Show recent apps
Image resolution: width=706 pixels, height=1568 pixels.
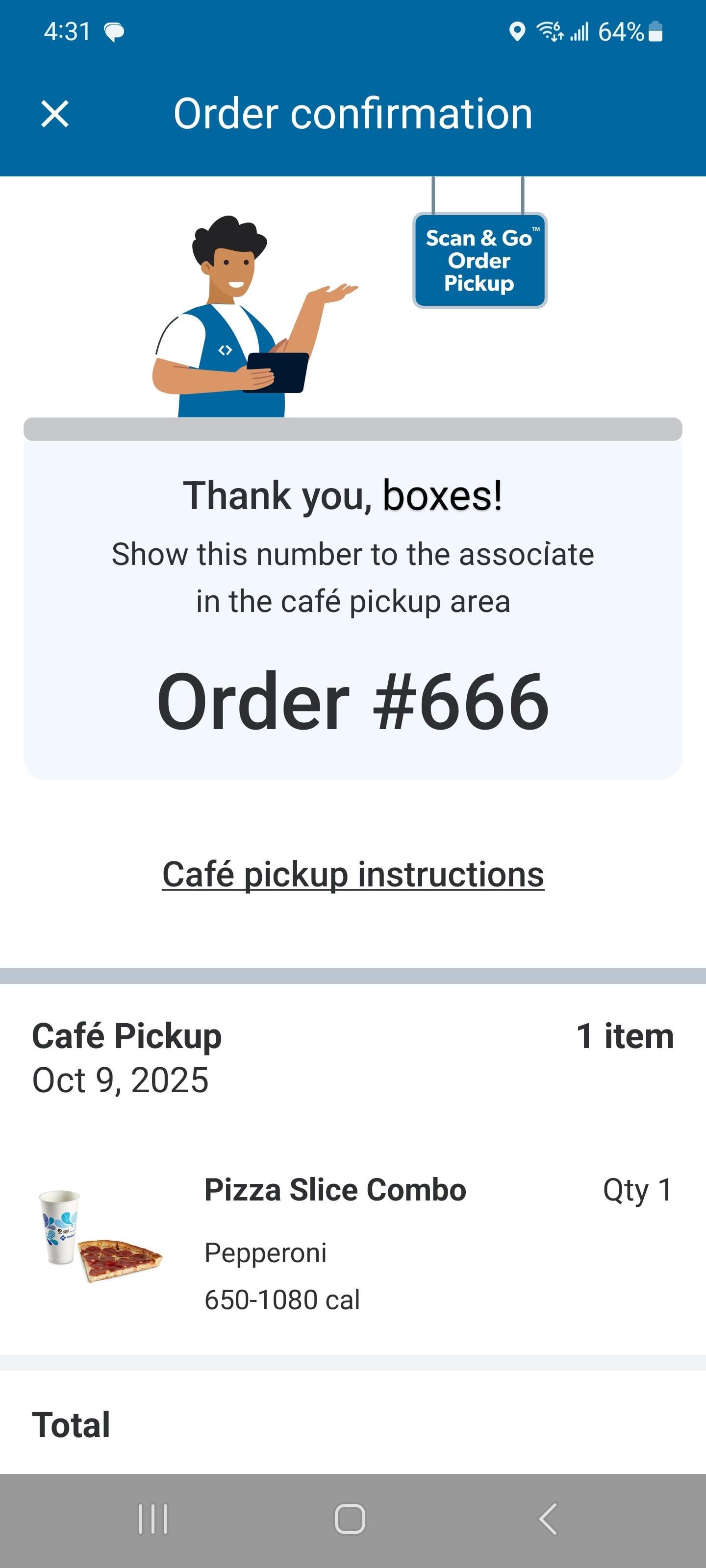click(153, 1519)
